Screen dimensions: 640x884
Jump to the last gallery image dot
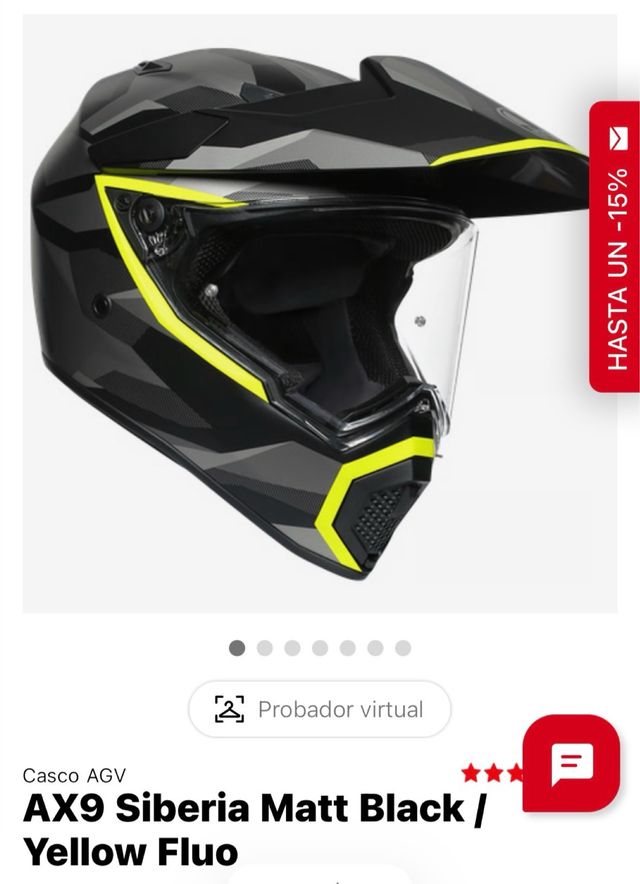[402, 648]
